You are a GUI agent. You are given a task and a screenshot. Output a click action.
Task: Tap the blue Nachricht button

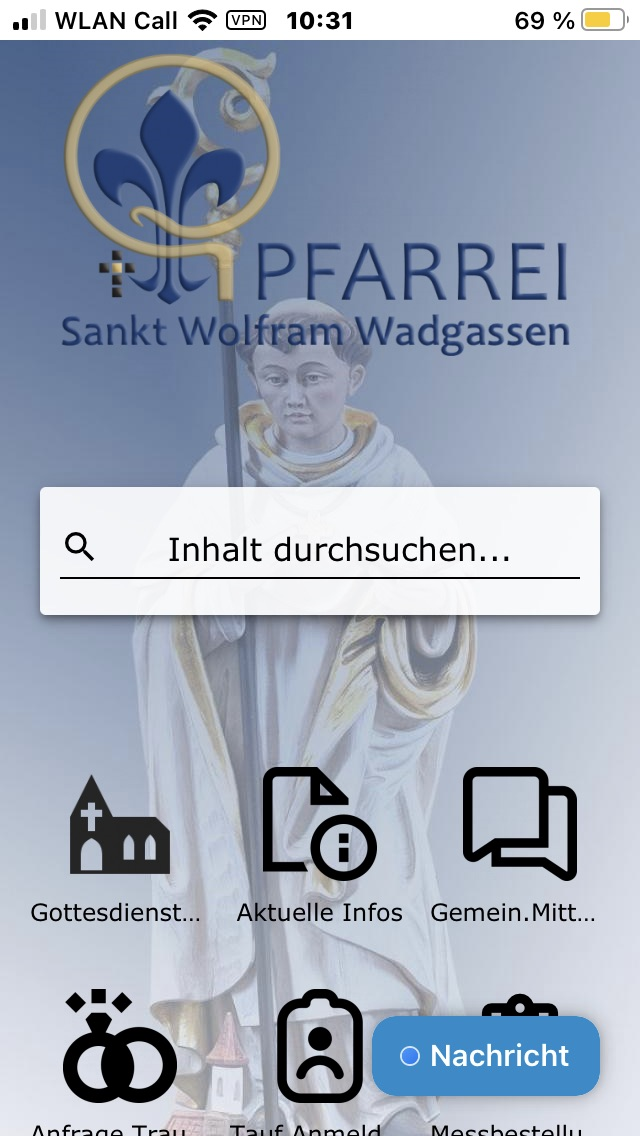(x=485, y=1056)
